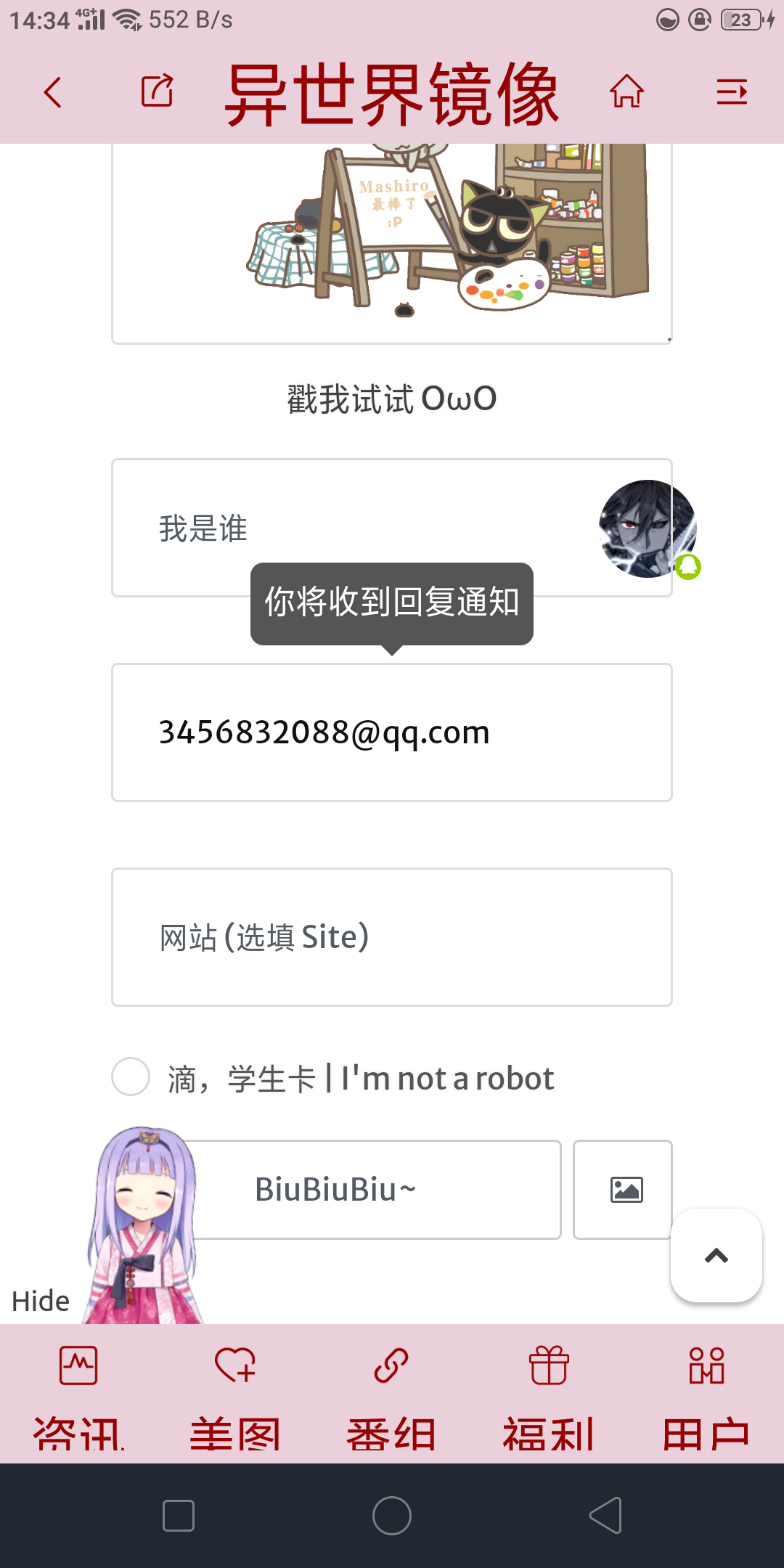Switch to the 资讯 tab
Image resolution: width=784 pixels, height=1568 pixels.
pyautogui.click(x=78, y=1394)
